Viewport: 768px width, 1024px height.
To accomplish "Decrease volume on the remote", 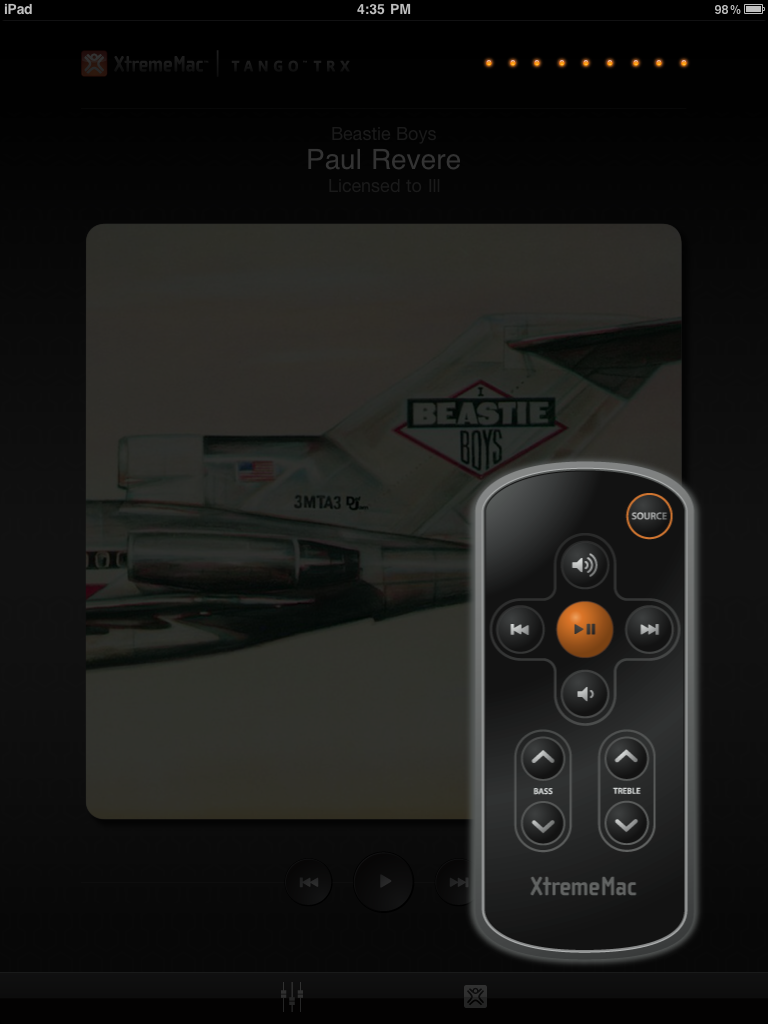I will 584,694.
